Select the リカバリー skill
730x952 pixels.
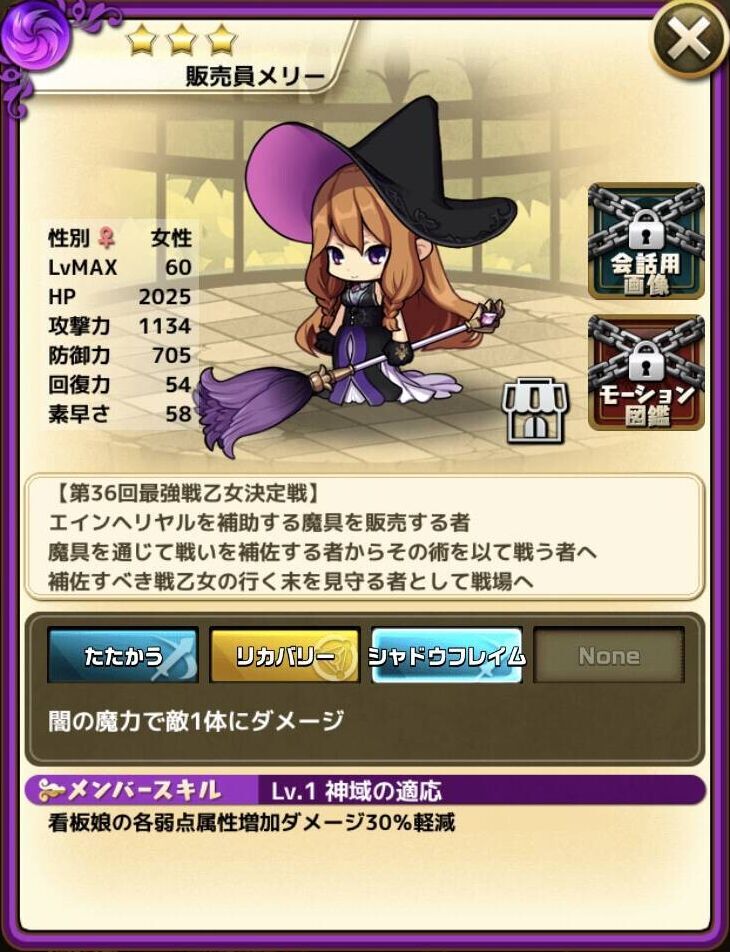coord(284,656)
